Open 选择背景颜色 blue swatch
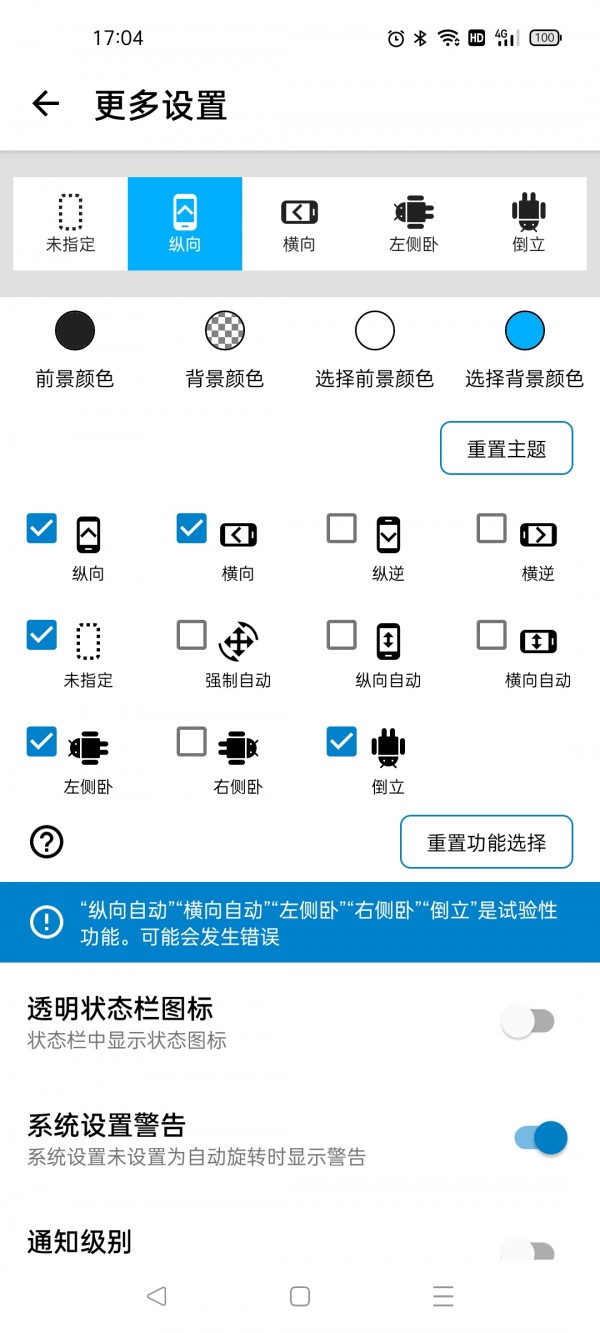The width and height of the screenshot is (600, 1333). tap(525, 331)
